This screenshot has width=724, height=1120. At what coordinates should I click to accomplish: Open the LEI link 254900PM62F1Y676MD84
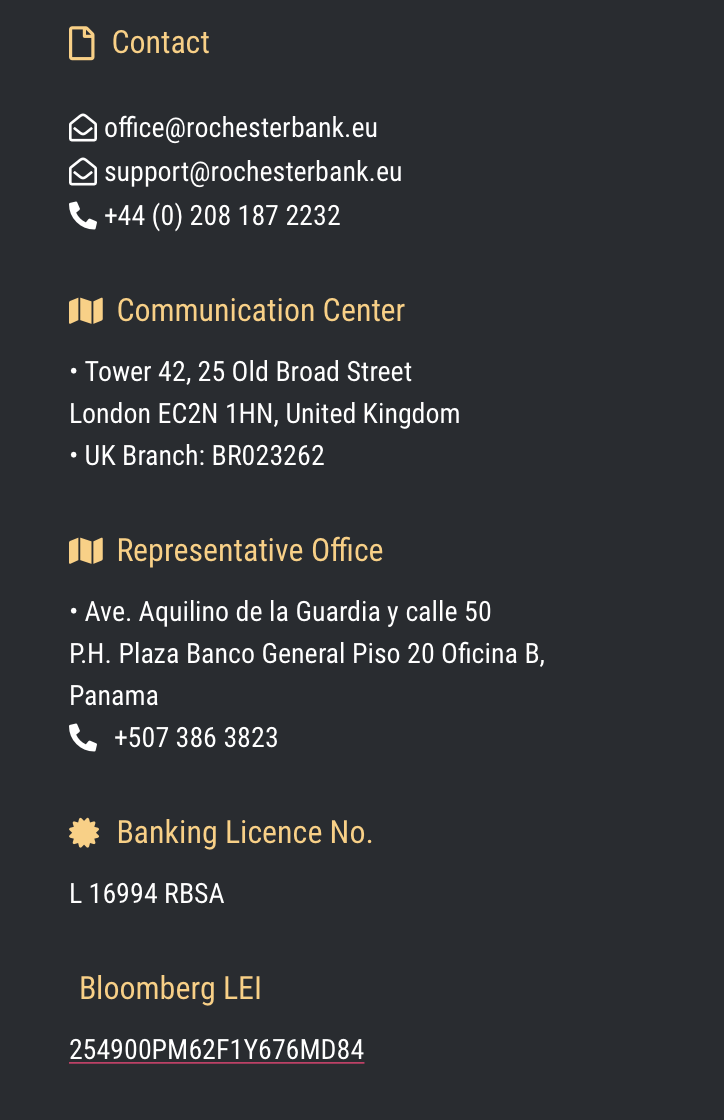[216, 1050]
